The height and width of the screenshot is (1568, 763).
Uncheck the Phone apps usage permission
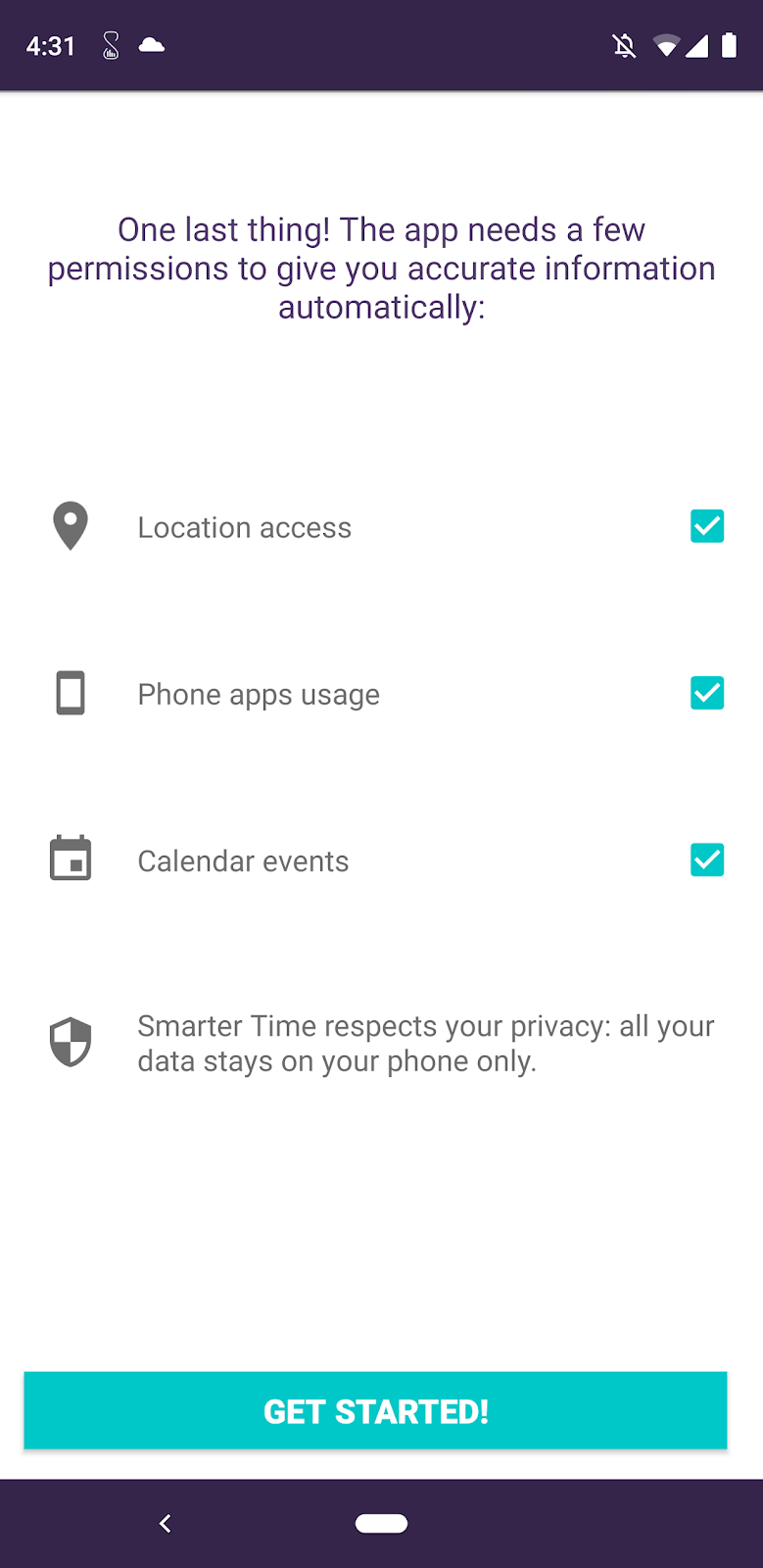coord(707,693)
